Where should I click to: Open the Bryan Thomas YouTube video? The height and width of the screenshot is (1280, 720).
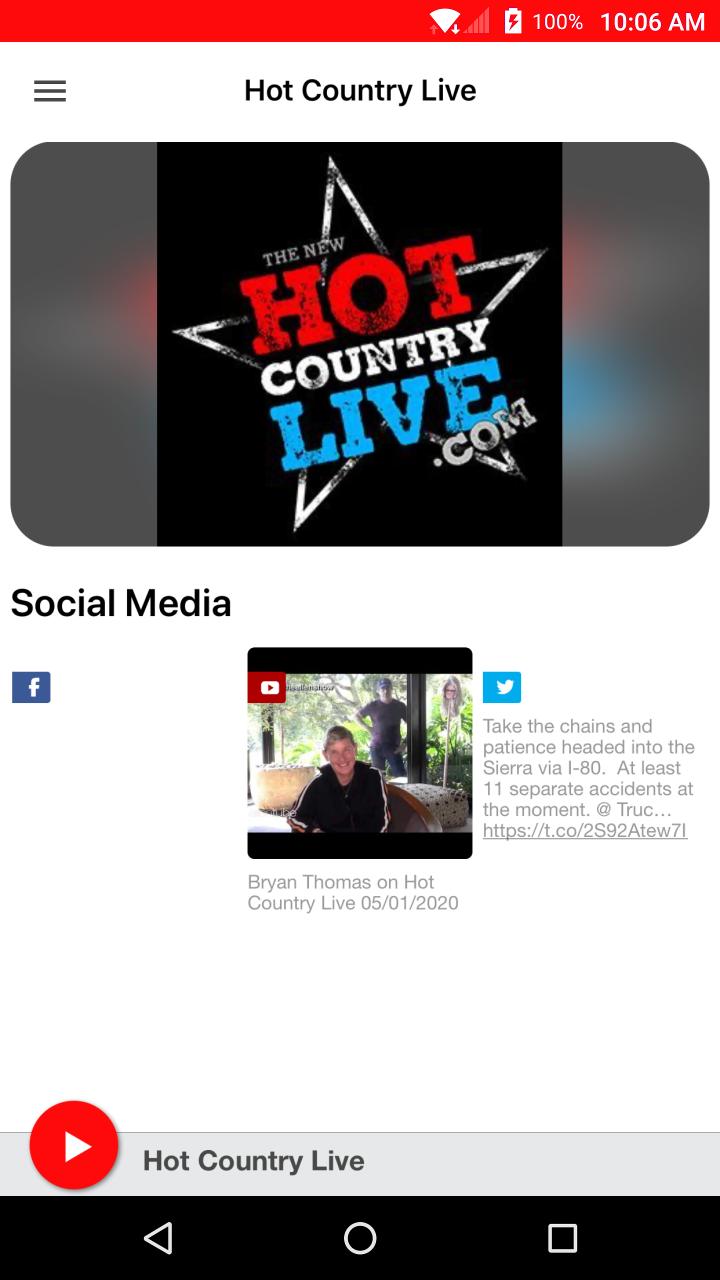[360, 753]
